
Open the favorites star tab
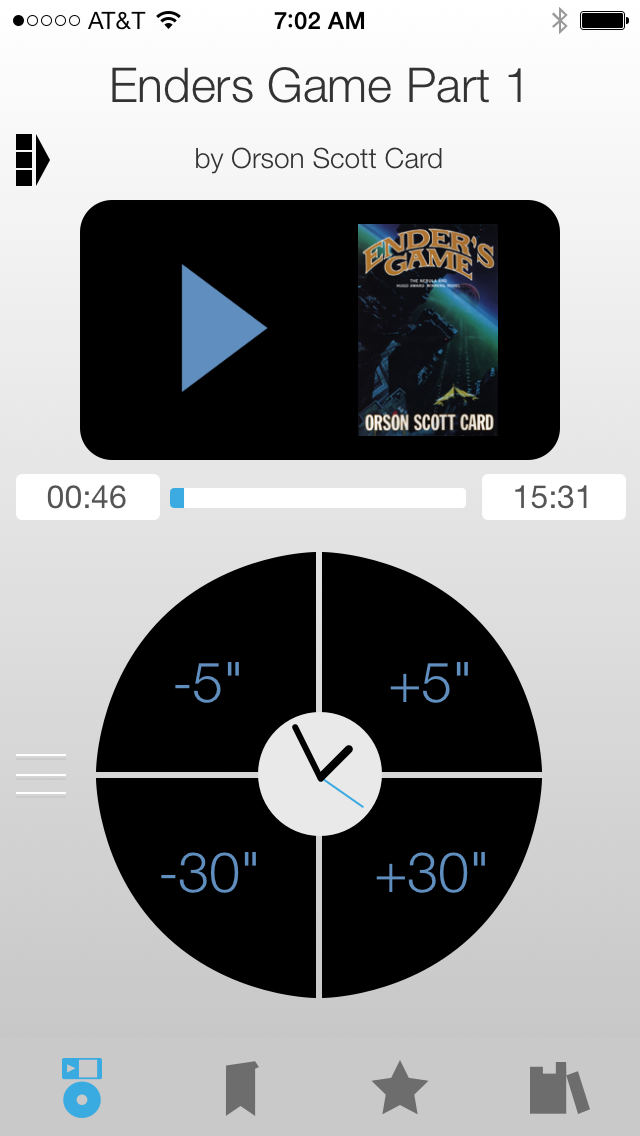pyautogui.click(x=400, y=1088)
